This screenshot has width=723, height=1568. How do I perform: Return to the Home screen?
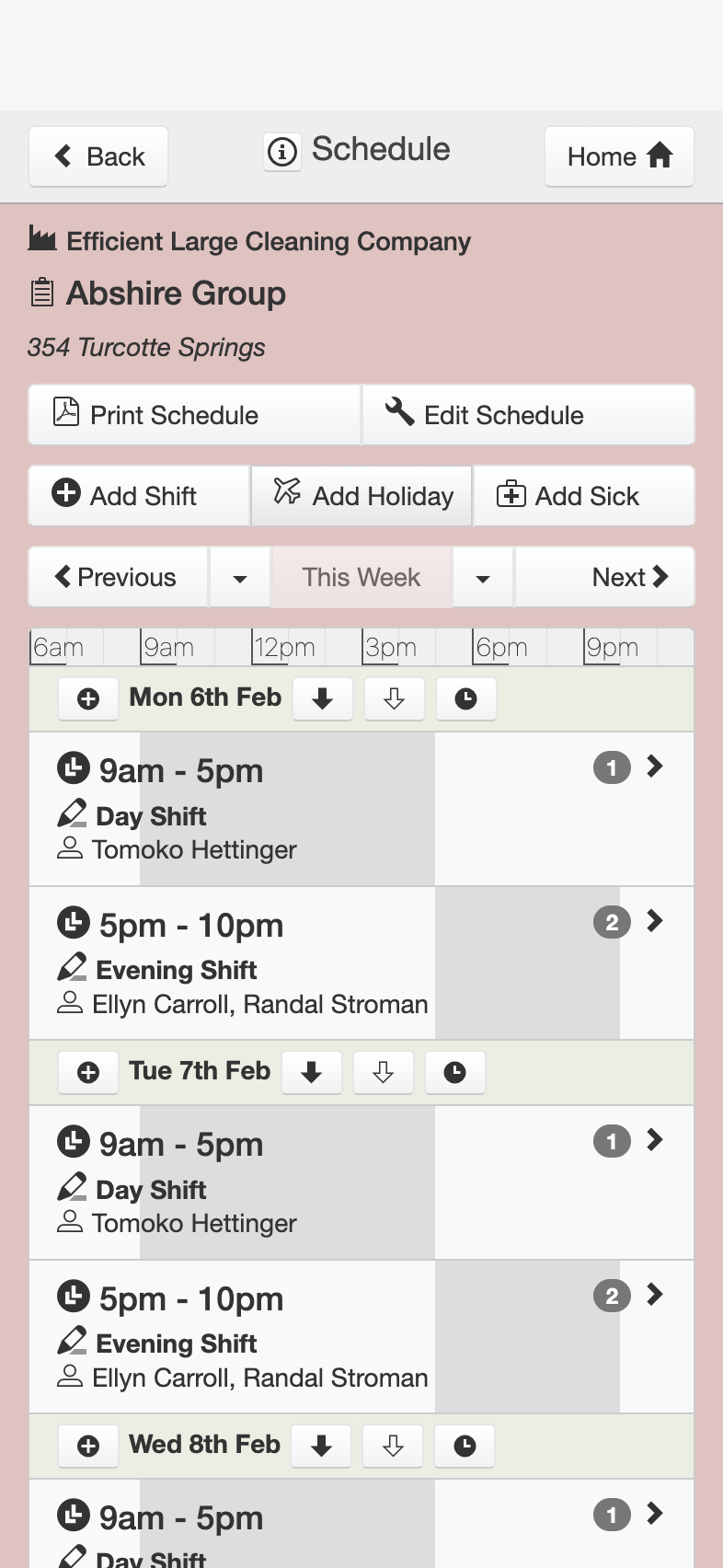tap(619, 156)
